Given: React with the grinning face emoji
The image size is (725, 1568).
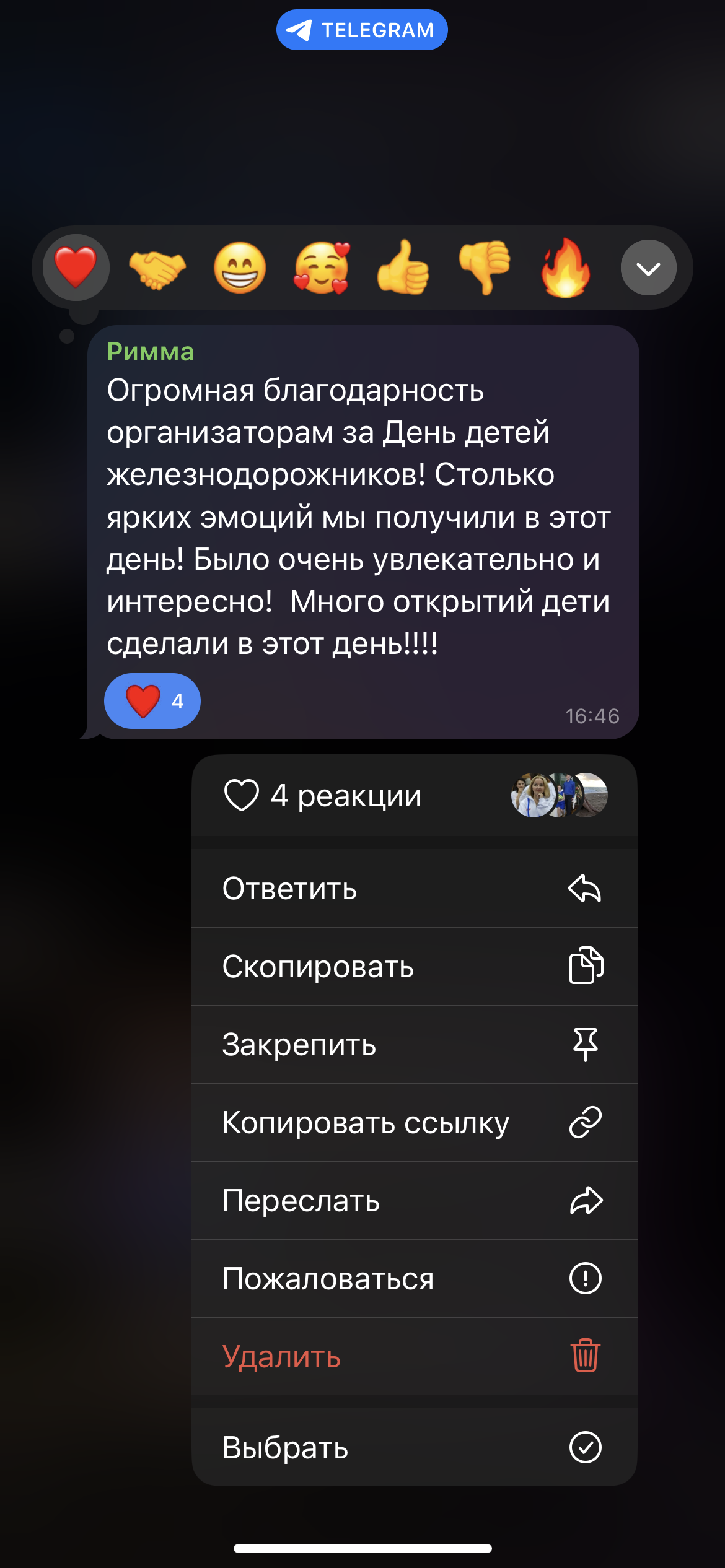Looking at the screenshot, I should 240,268.
